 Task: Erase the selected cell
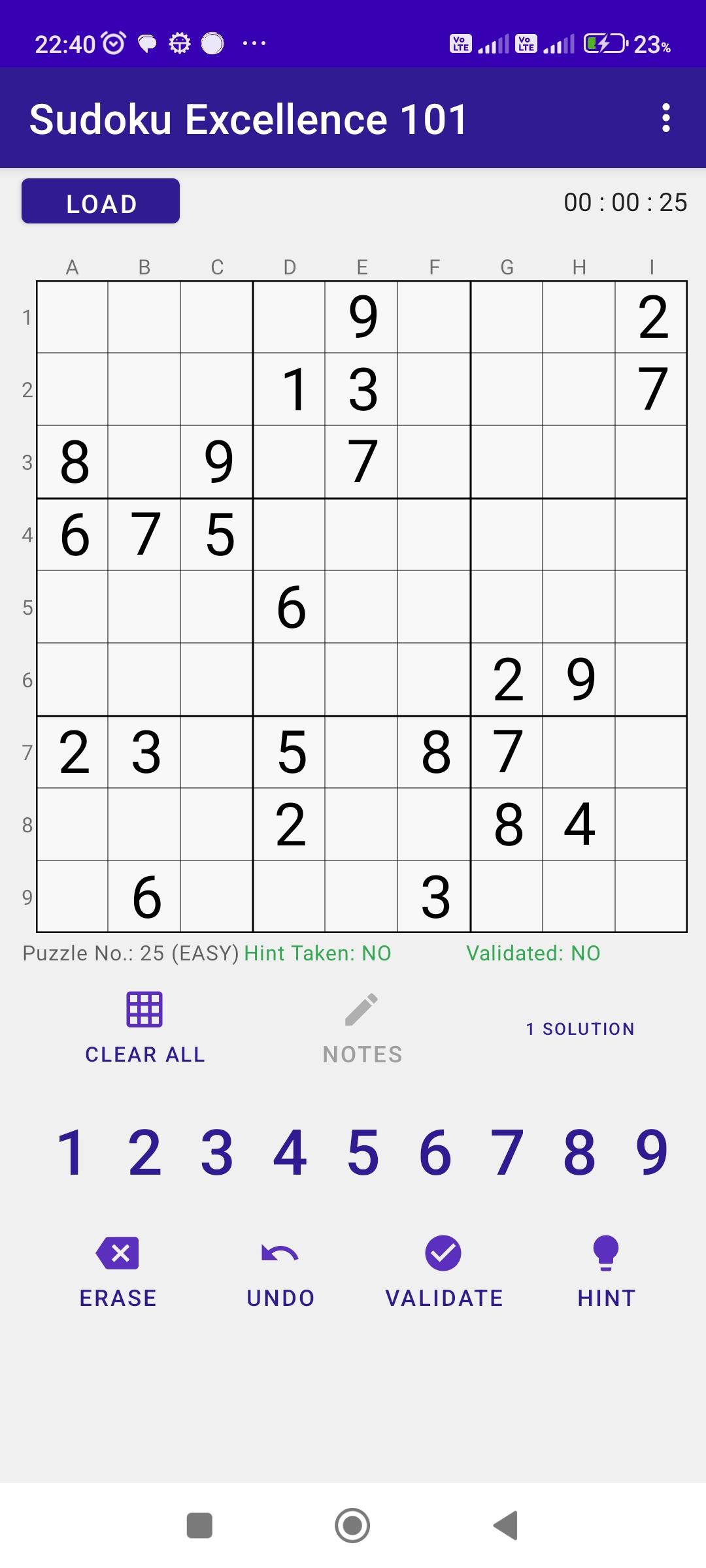[x=118, y=1271]
